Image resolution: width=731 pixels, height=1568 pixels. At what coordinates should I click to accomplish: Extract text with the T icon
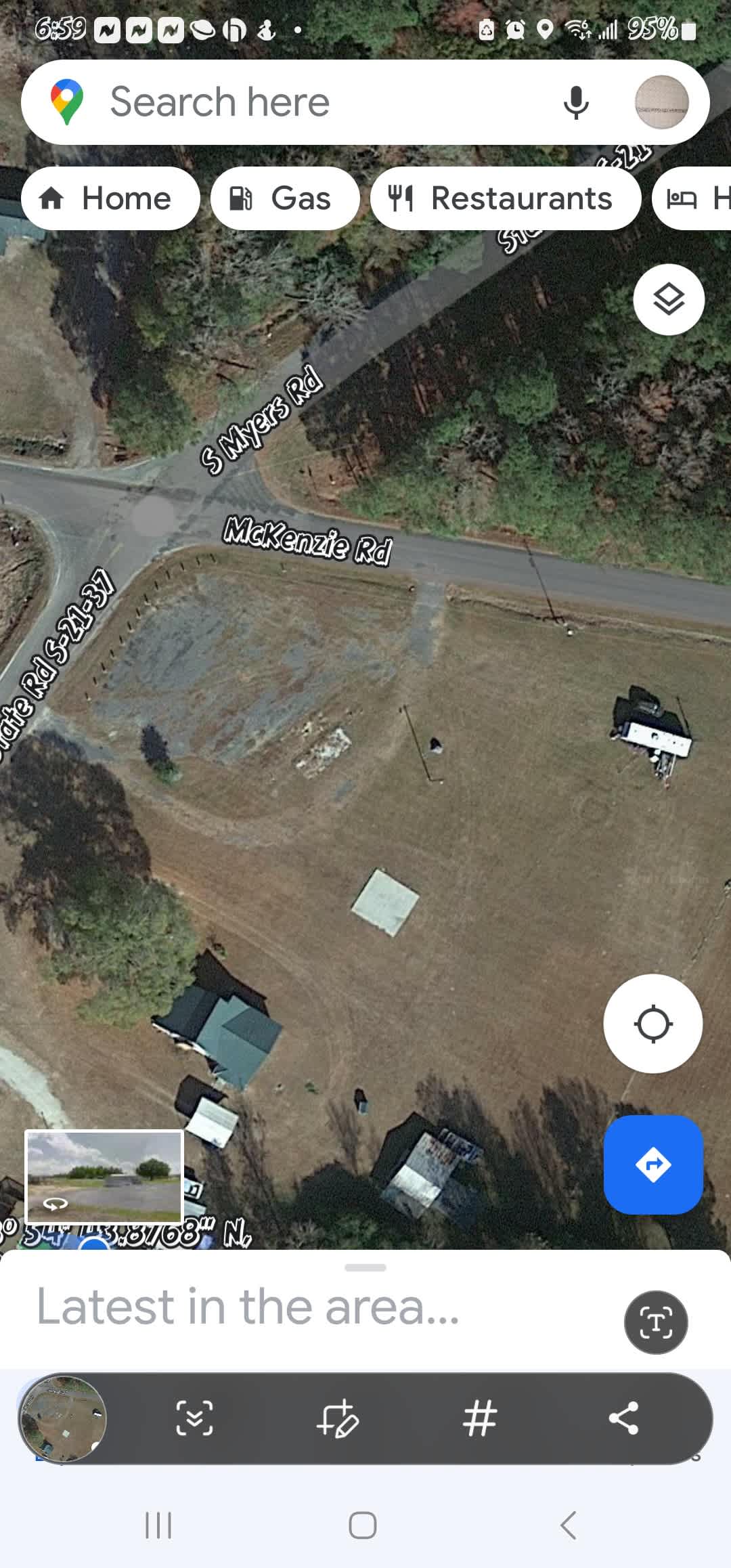pos(655,1322)
